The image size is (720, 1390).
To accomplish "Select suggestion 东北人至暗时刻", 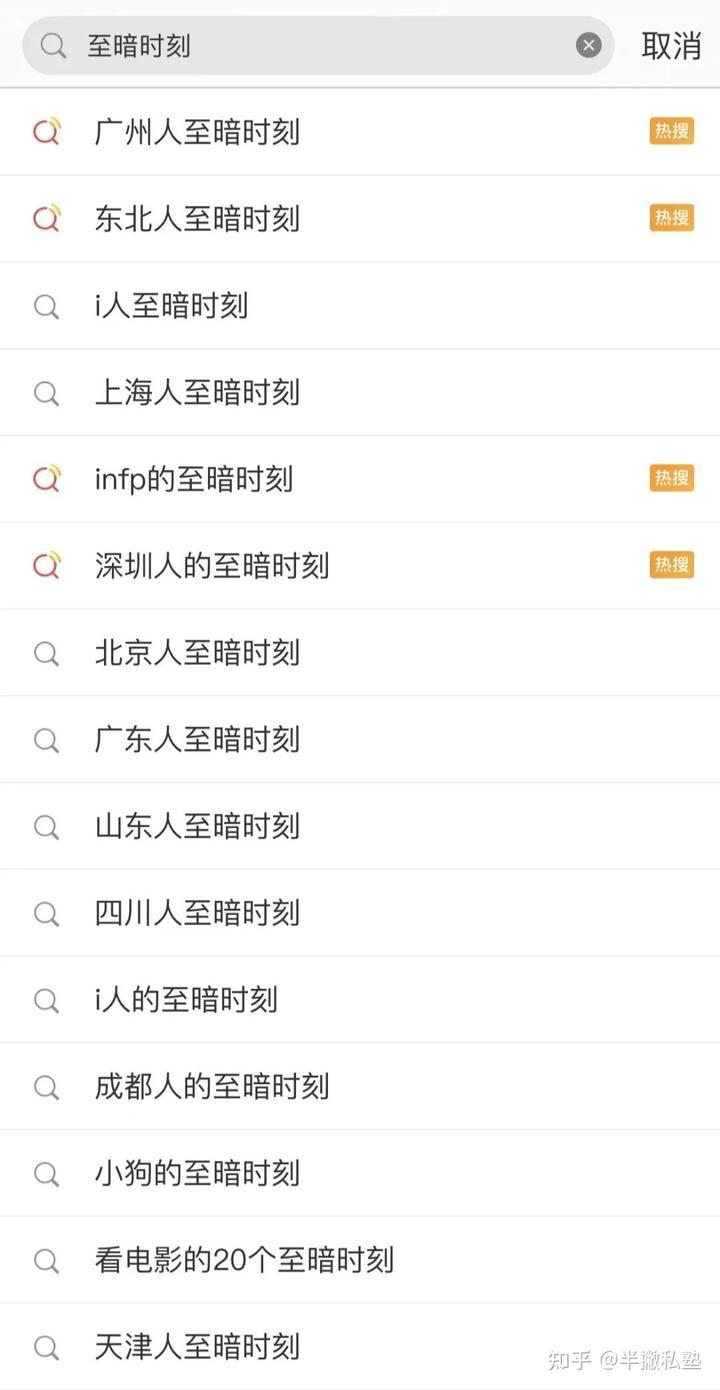I will (197, 219).
